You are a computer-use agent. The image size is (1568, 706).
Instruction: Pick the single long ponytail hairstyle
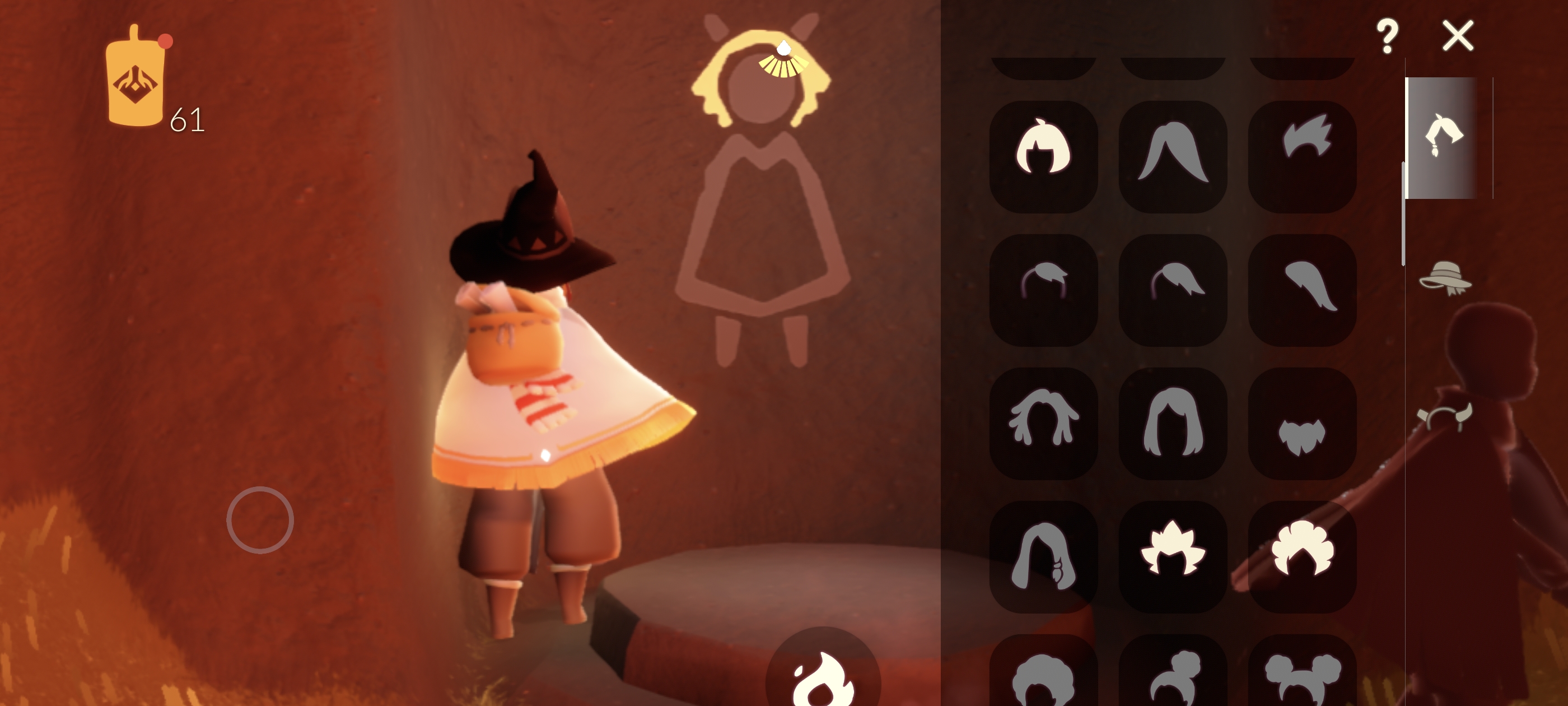(1302, 289)
